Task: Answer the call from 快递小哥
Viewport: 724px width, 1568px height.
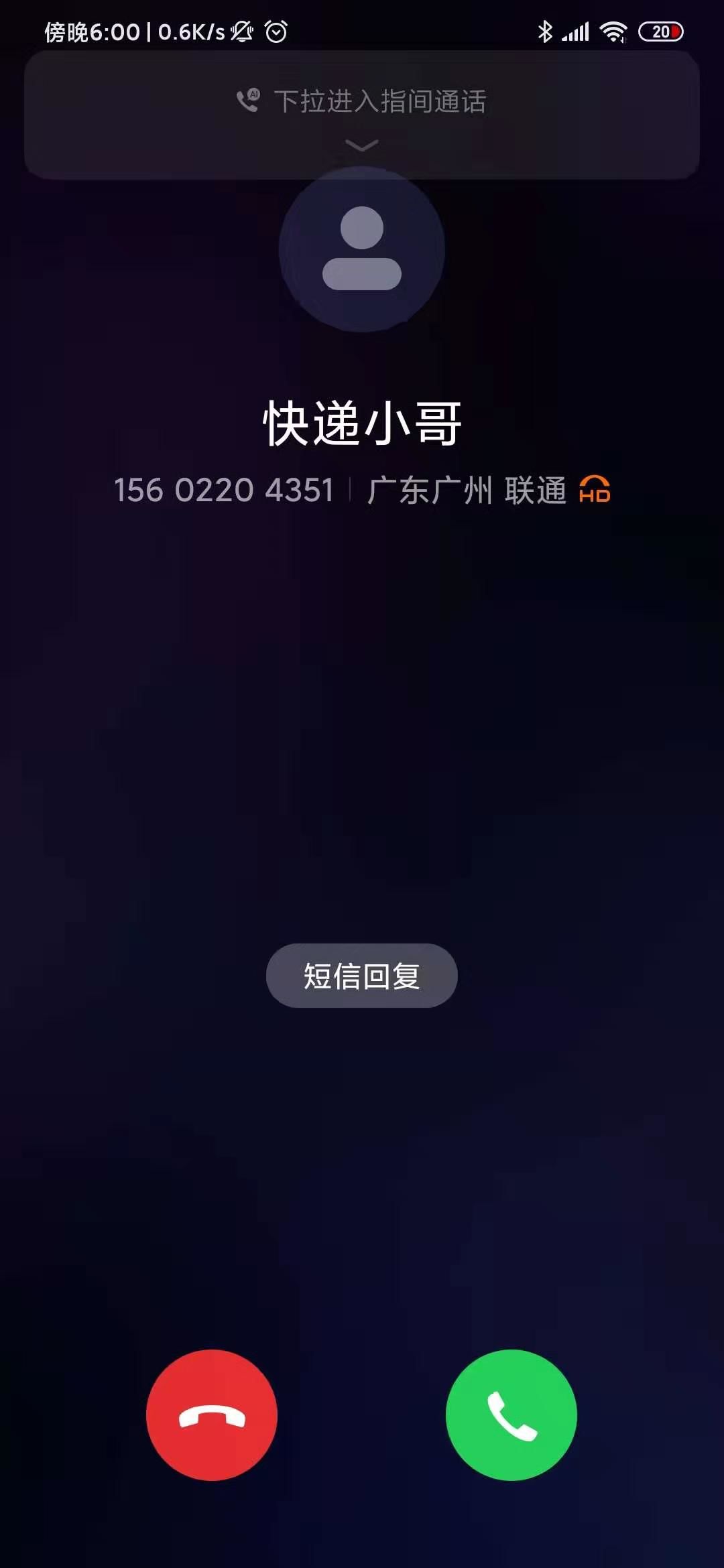Action: click(x=511, y=1415)
